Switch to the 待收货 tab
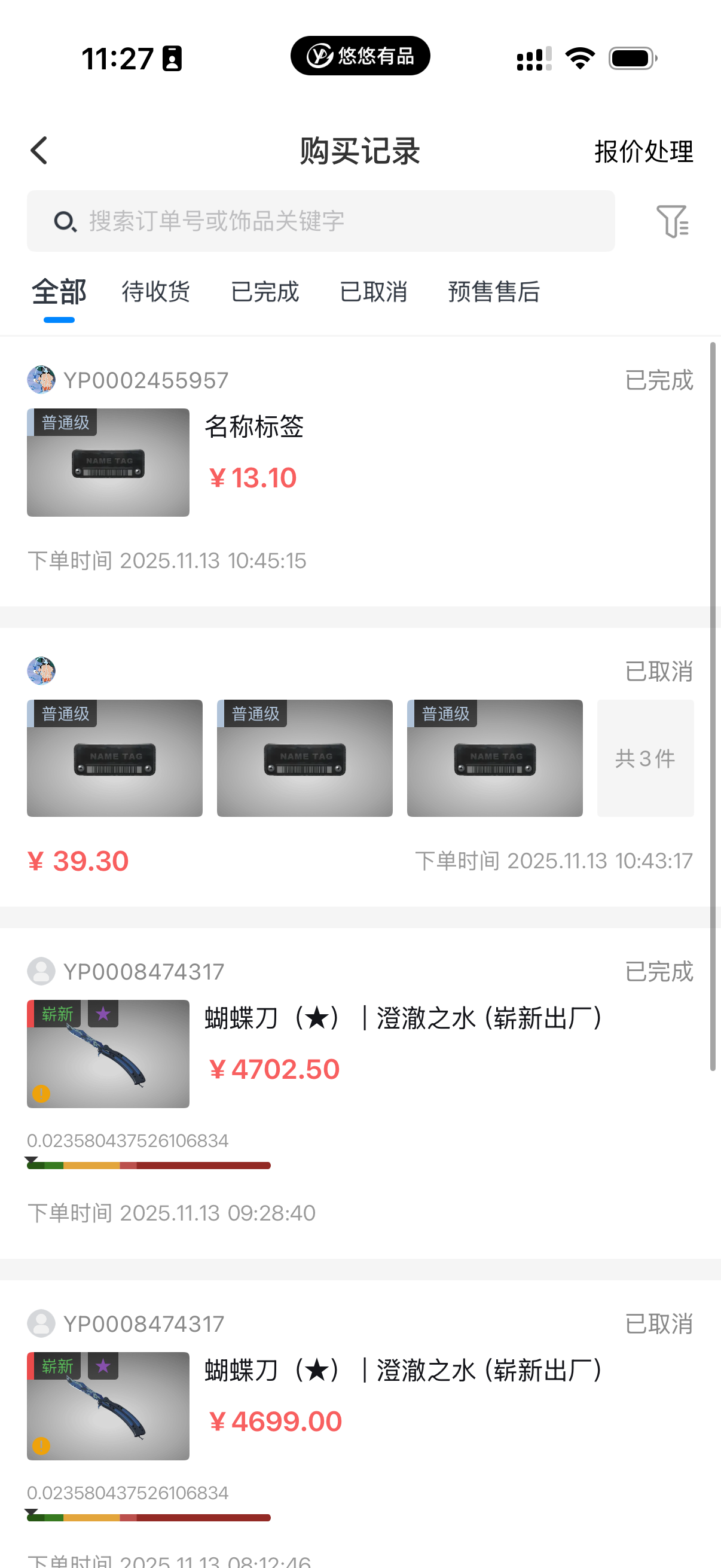 coord(156,292)
